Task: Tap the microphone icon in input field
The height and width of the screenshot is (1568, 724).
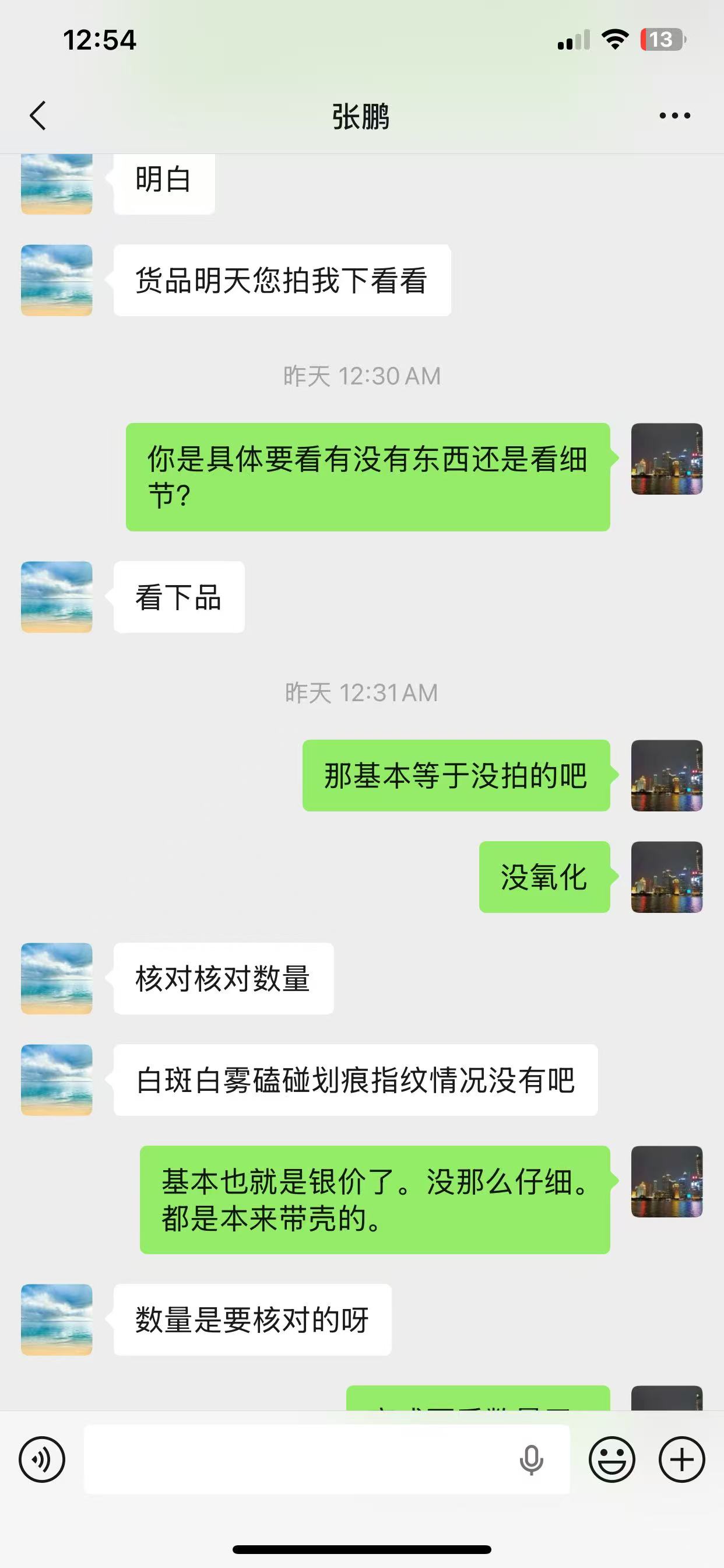Action: 531,1459
